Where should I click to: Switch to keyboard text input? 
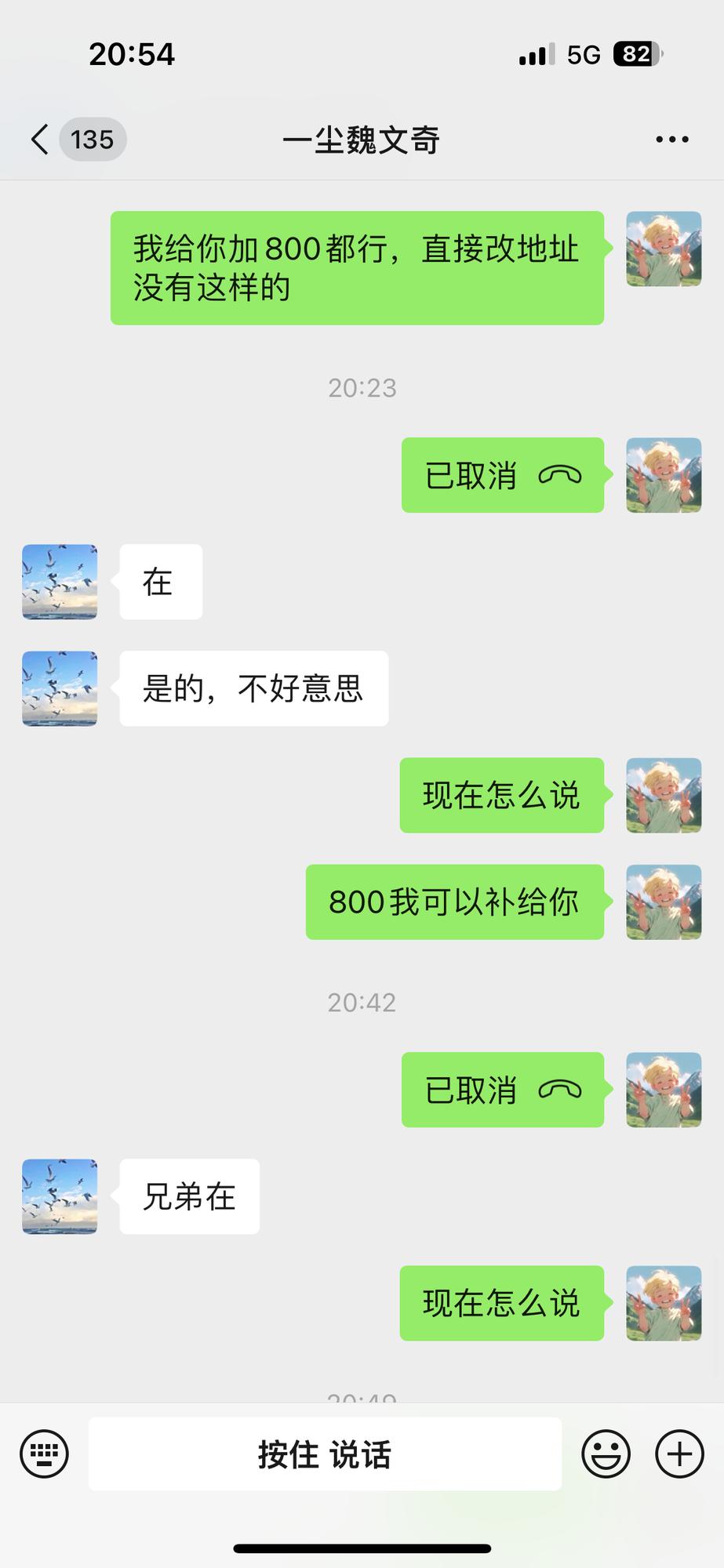[44, 1454]
